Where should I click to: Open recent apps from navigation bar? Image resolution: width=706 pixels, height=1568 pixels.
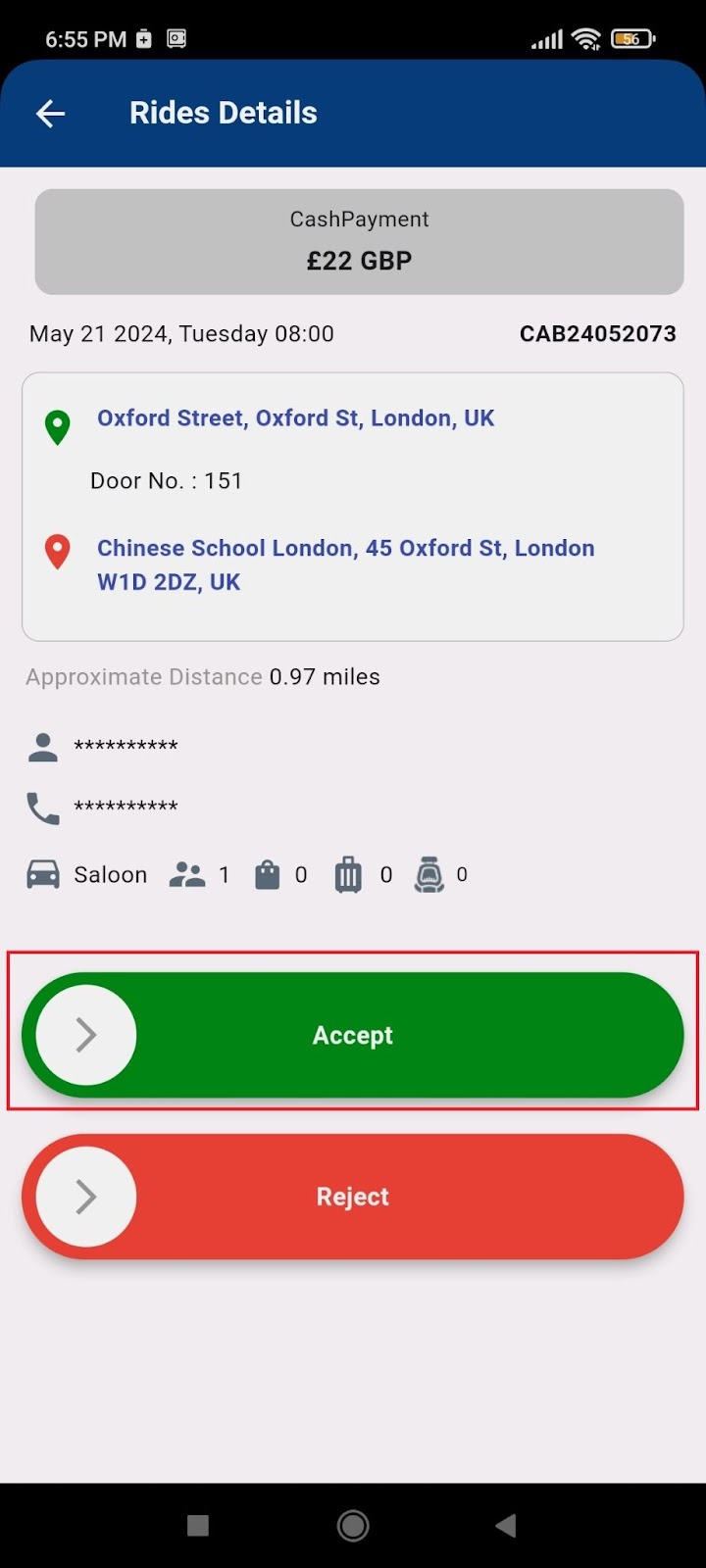[198, 1525]
